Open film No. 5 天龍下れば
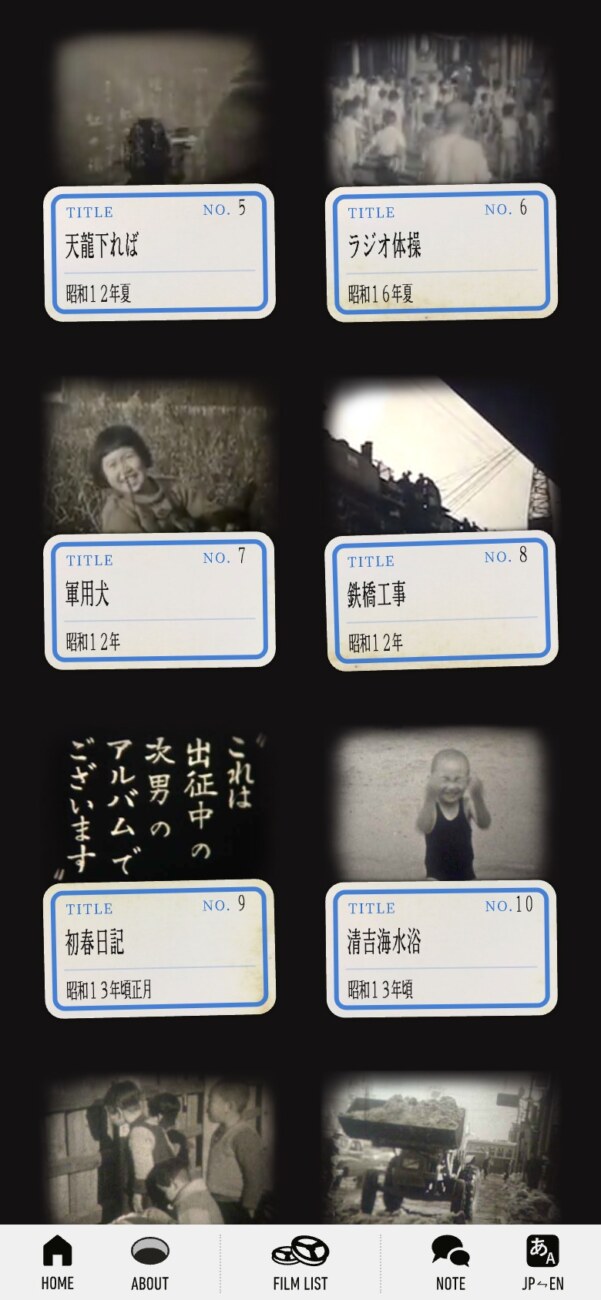Screen dimensions: 601x1300 click(159, 252)
